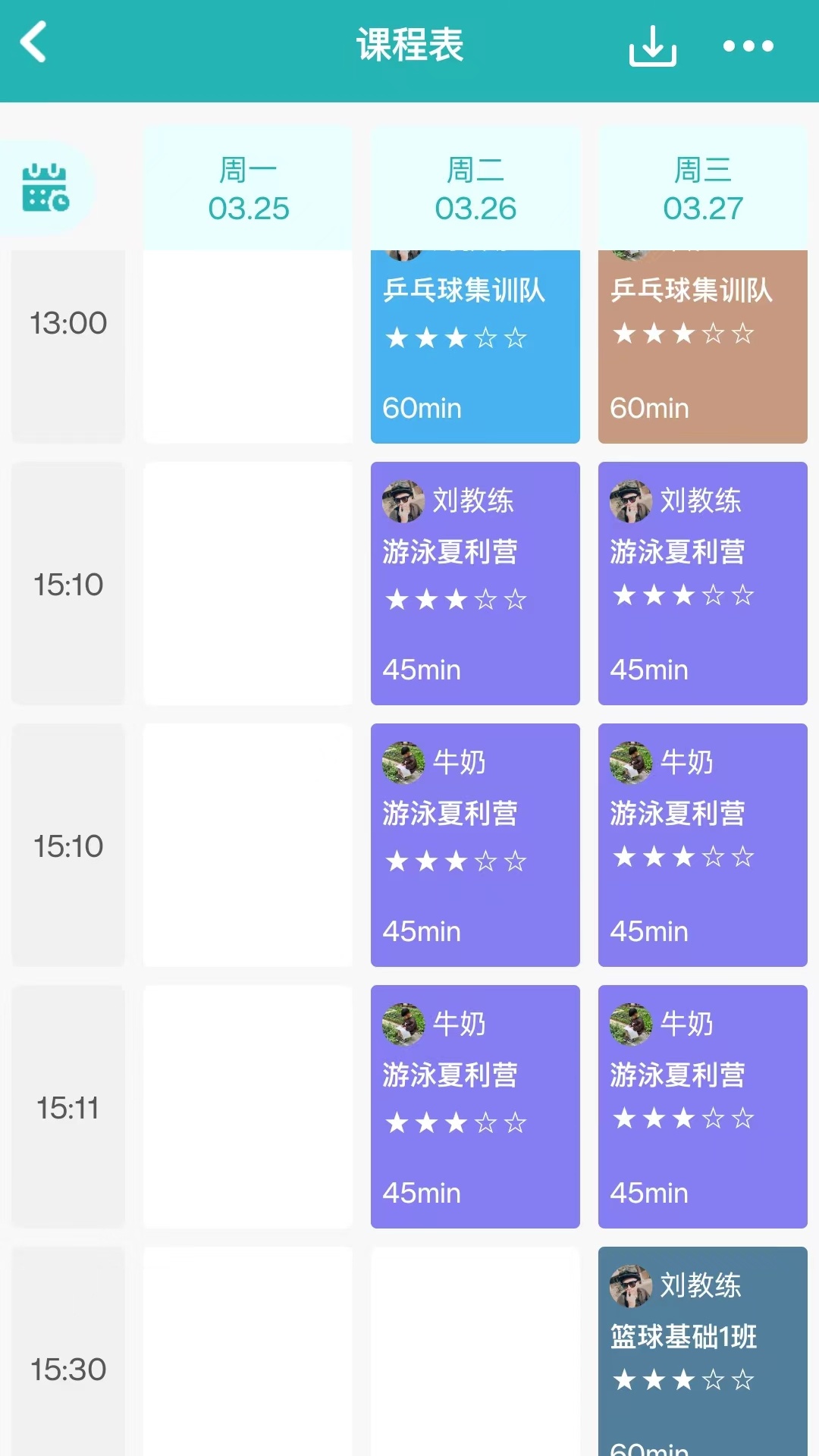Tap 刘教练's avatar on 篮球基础1班 card
This screenshot has width=819, height=1456.
pos(630,1286)
